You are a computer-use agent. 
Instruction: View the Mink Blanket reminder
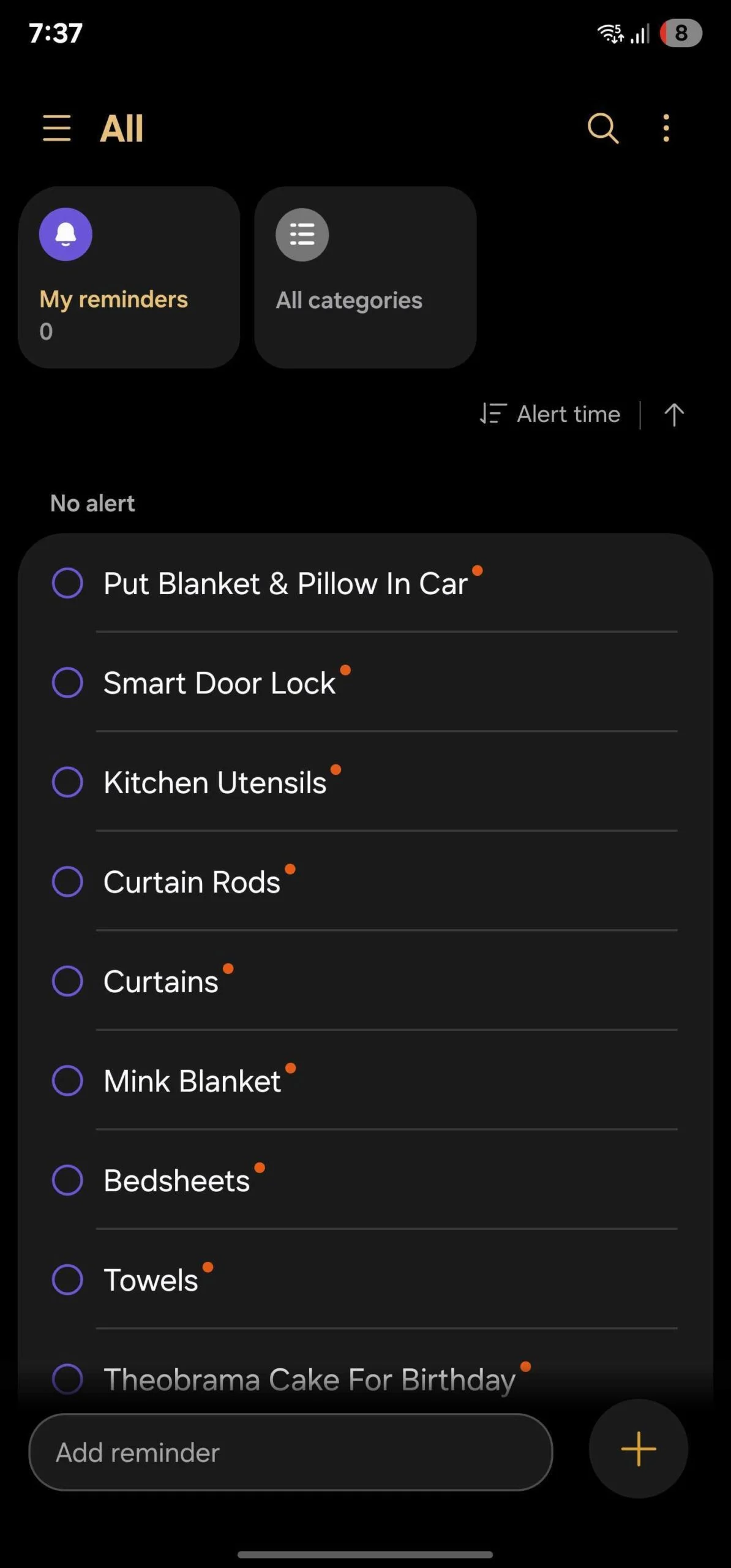192,1081
